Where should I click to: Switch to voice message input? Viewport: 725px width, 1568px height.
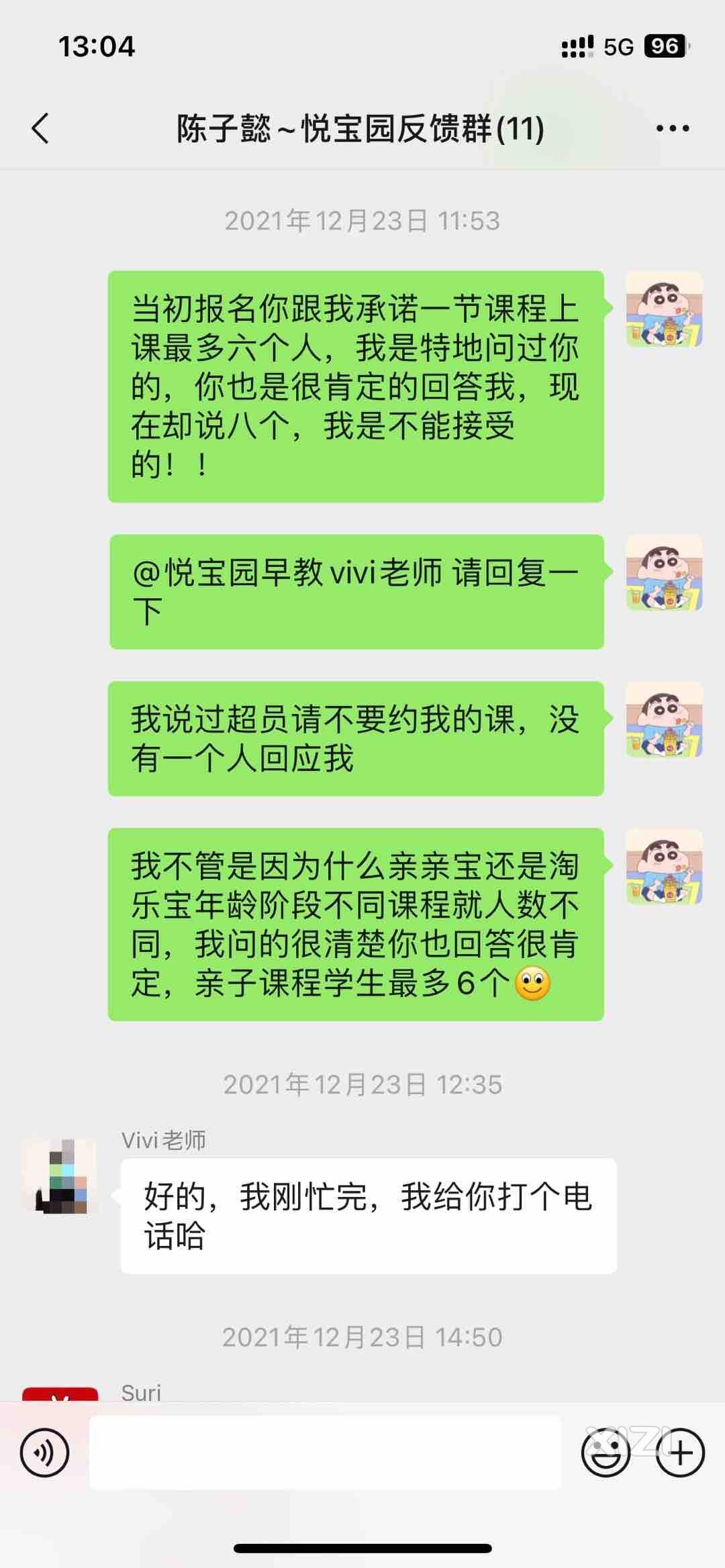pyautogui.click(x=44, y=1453)
